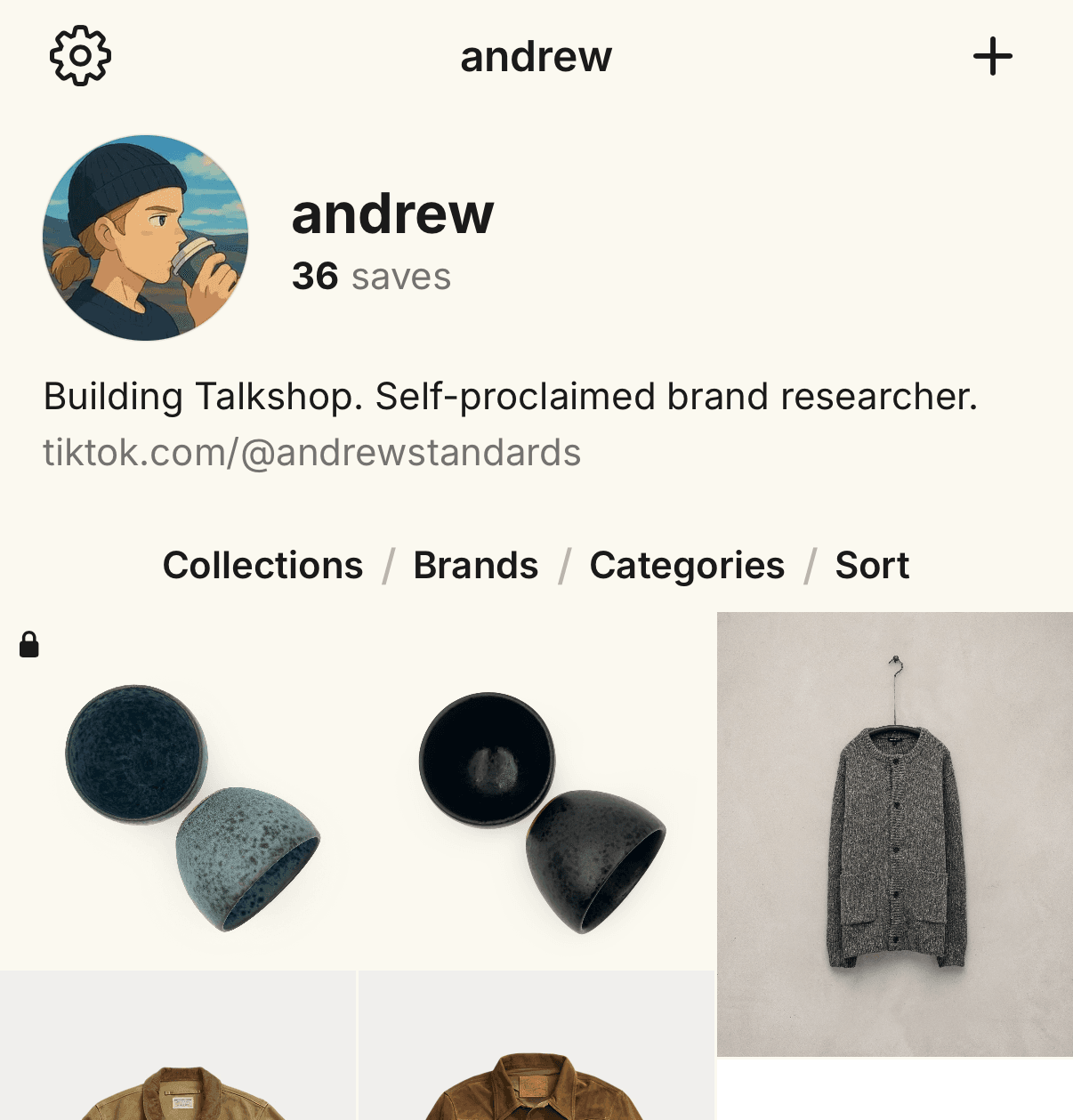This screenshot has width=1073, height=1120.
Task: Open the Sort options
Action: (871, 565)
